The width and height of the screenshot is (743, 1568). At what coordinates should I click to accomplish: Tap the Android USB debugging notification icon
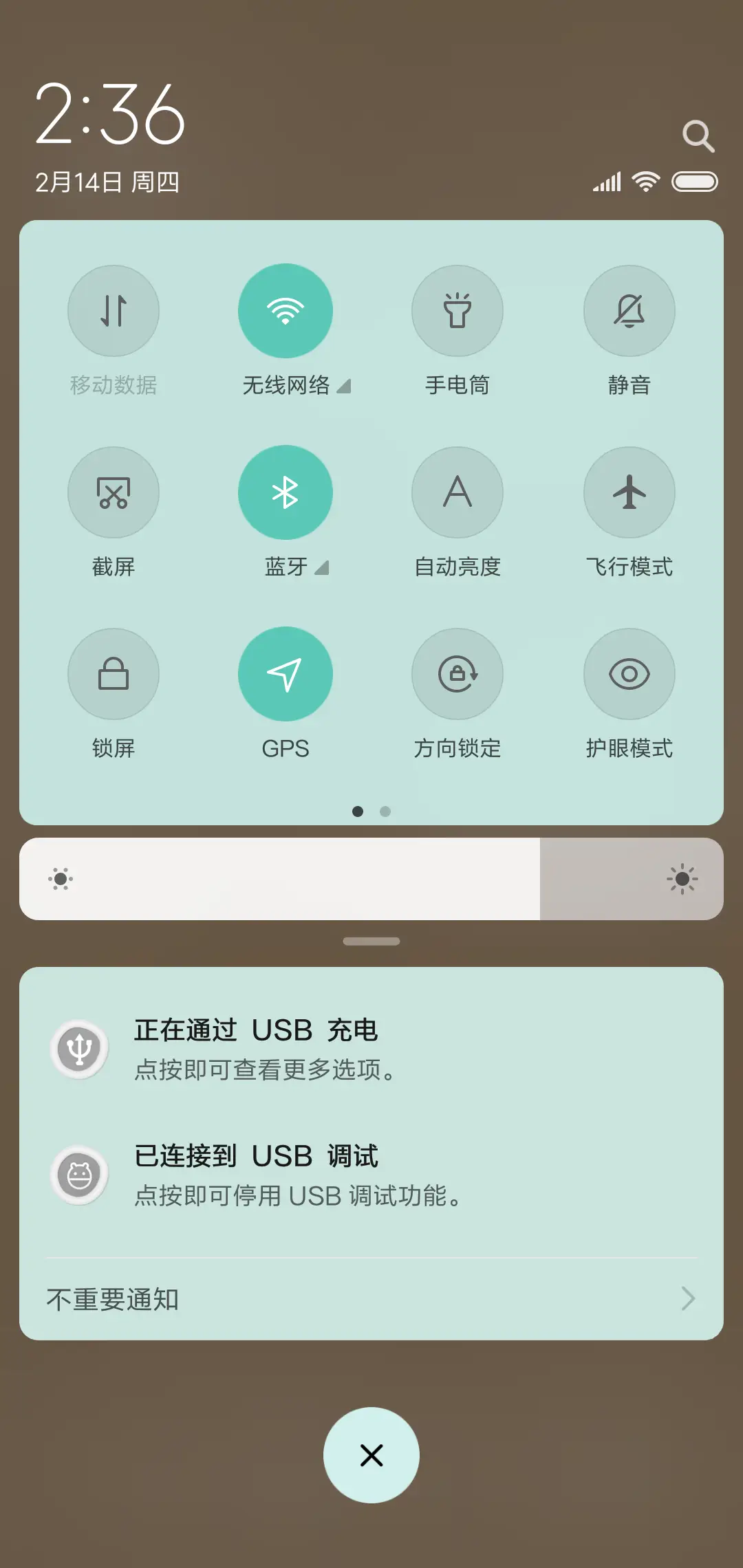79,1174
